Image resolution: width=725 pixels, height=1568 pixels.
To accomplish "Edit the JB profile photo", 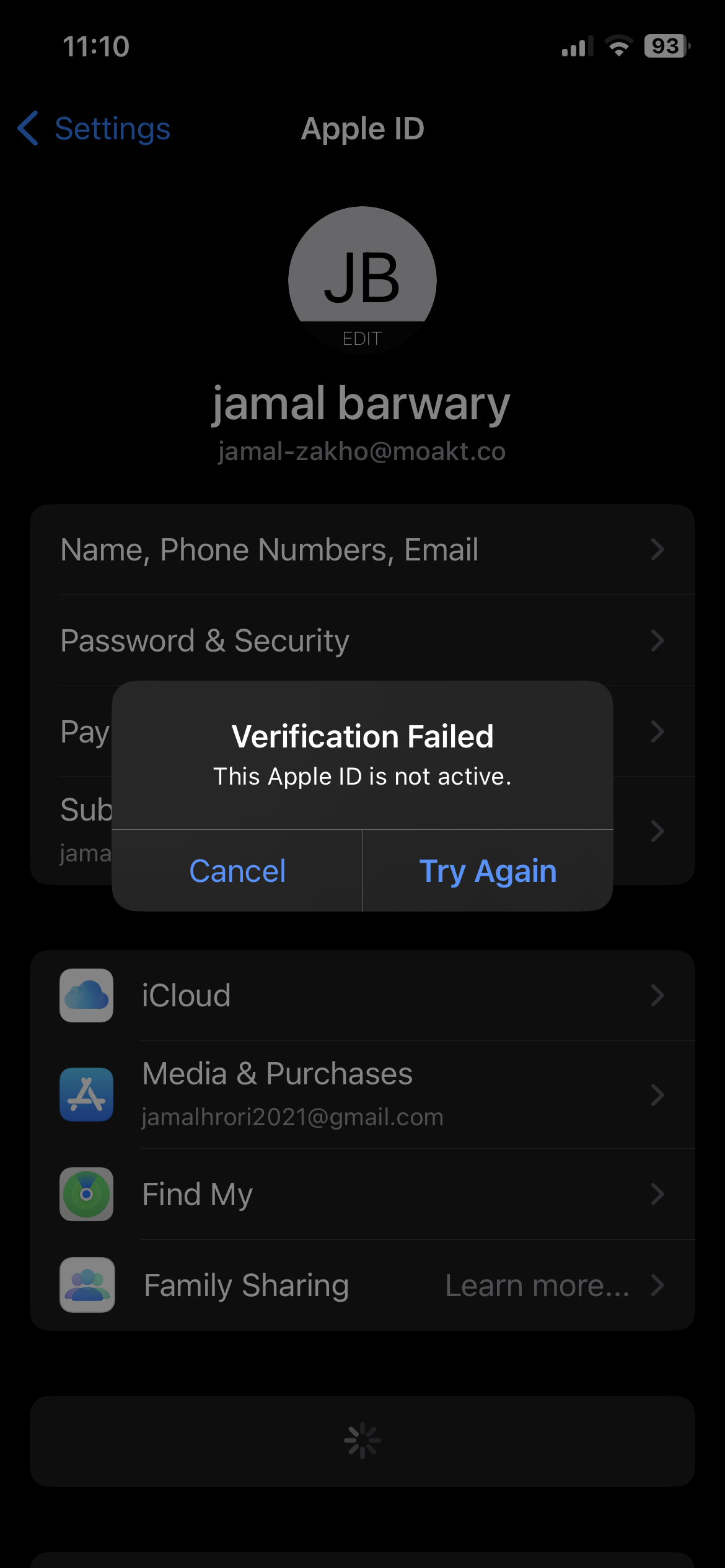I will [362, 281].
